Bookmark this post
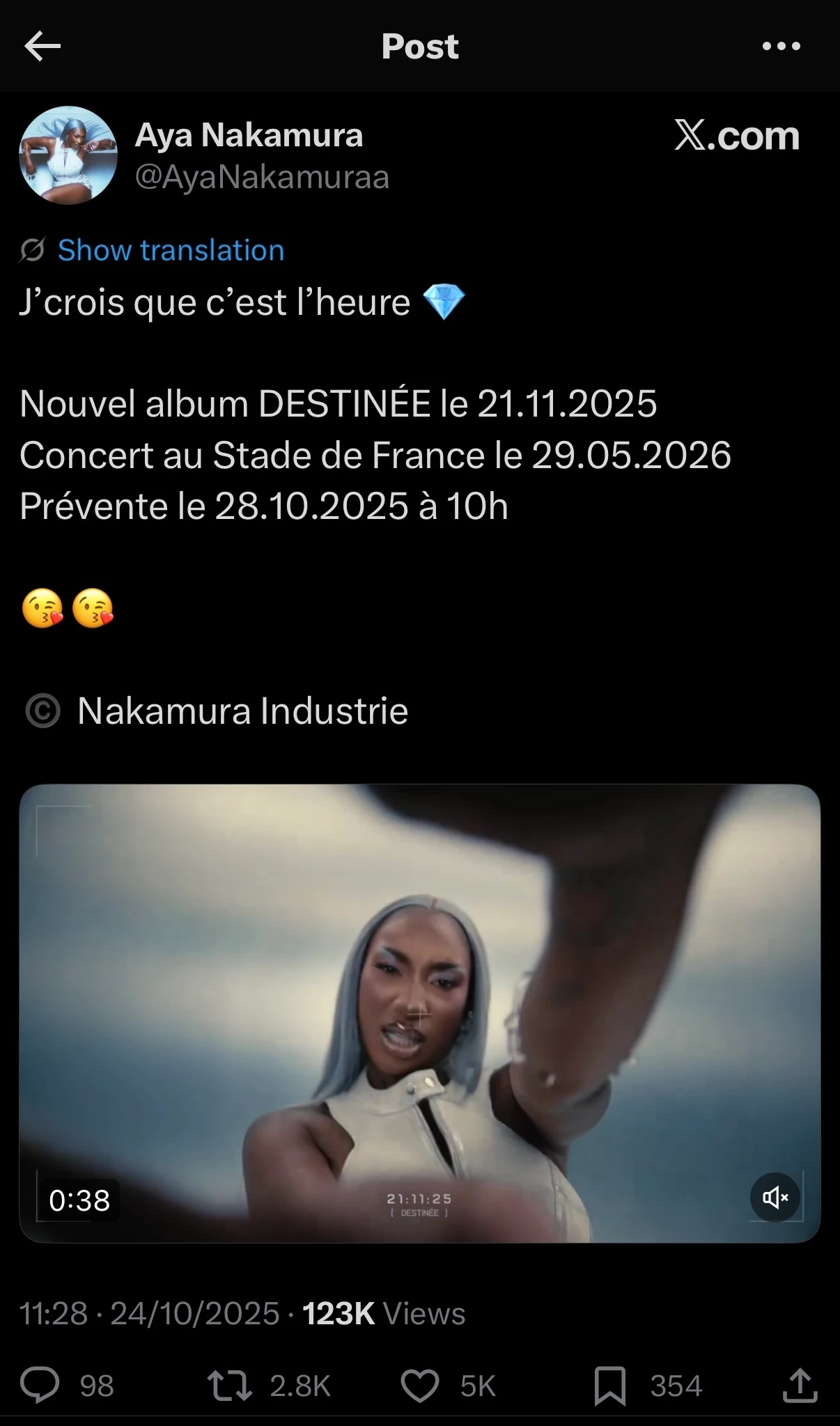This screenshot has height=1426, width=840. (x=609, y=1384)
